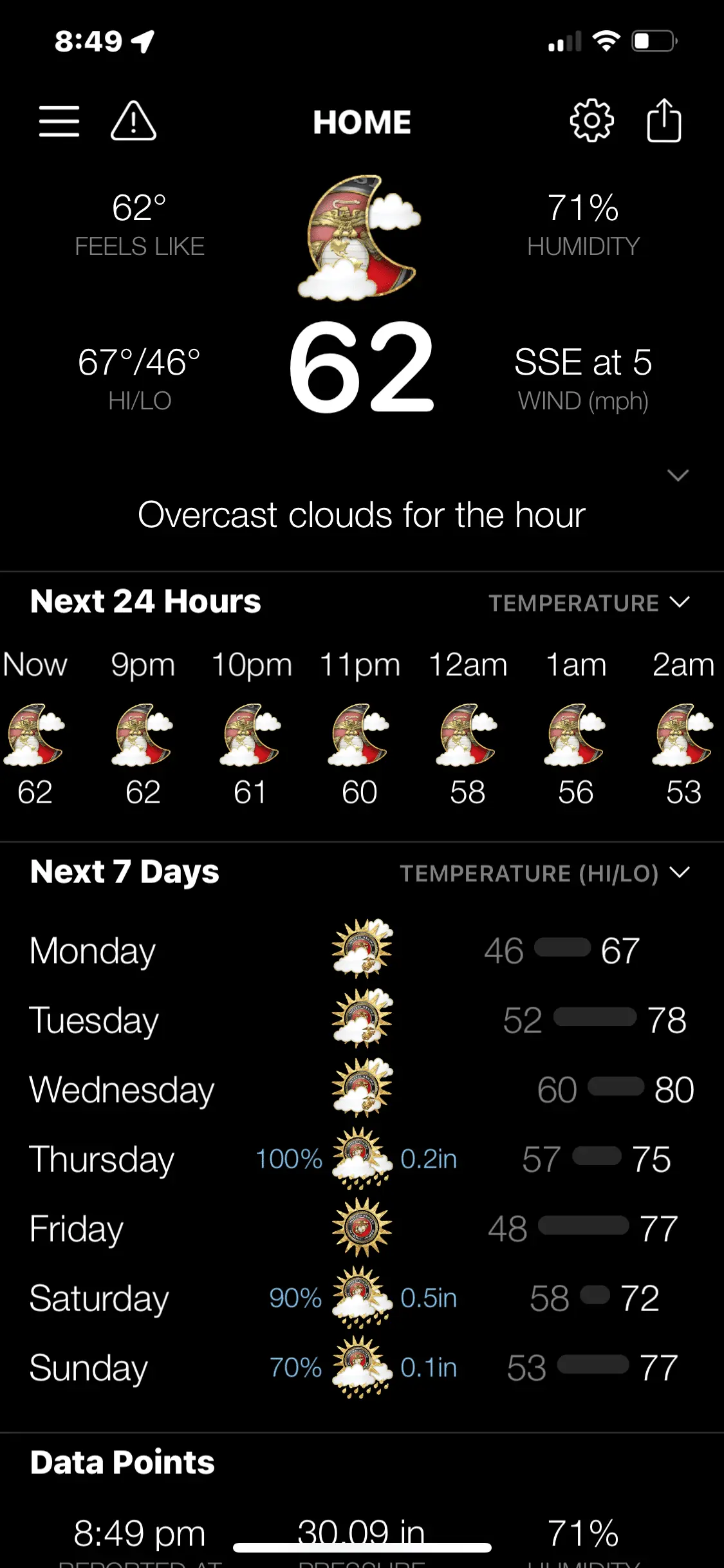Change the Temperature (HI/LO) dropdown for 7 days

tap(544, 873)
